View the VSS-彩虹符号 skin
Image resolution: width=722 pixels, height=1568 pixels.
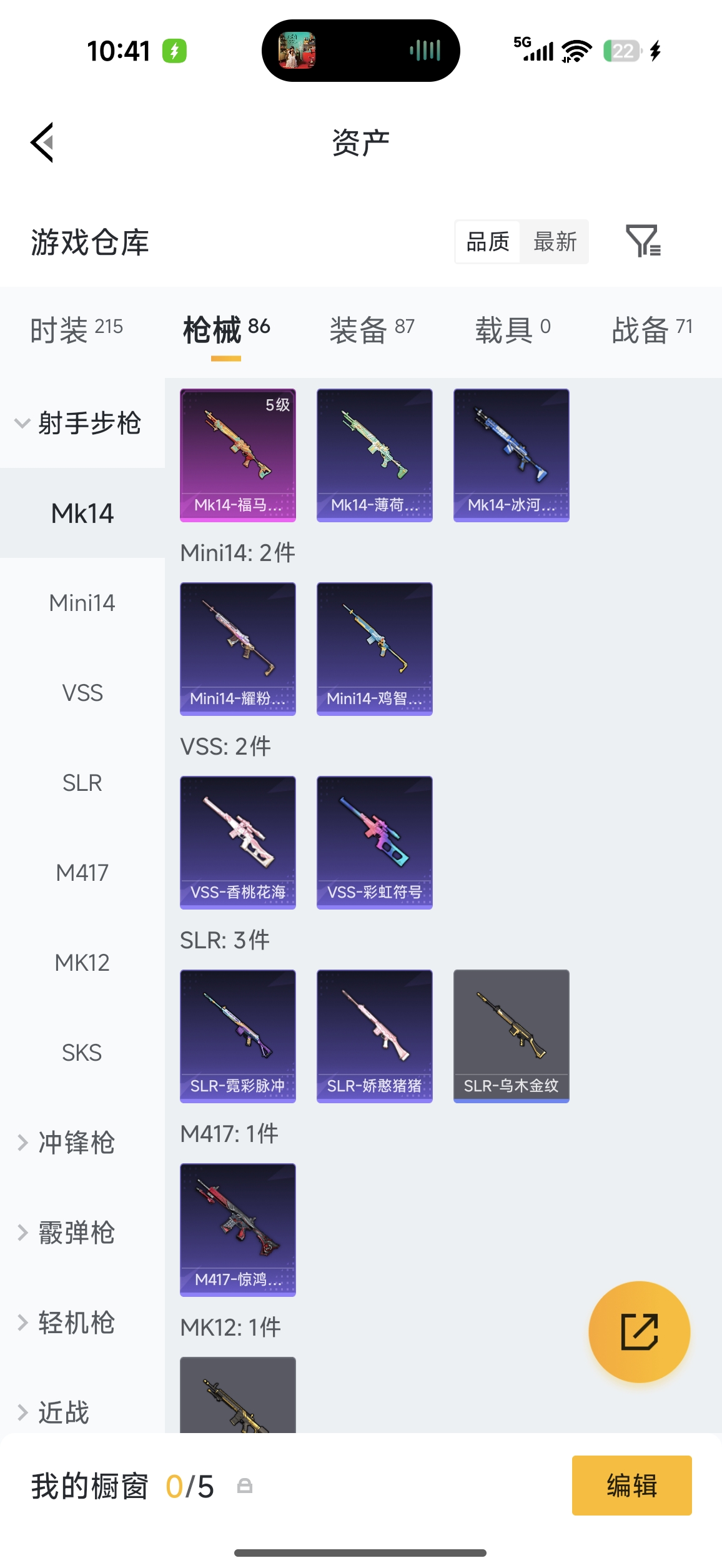click(375, 842)
